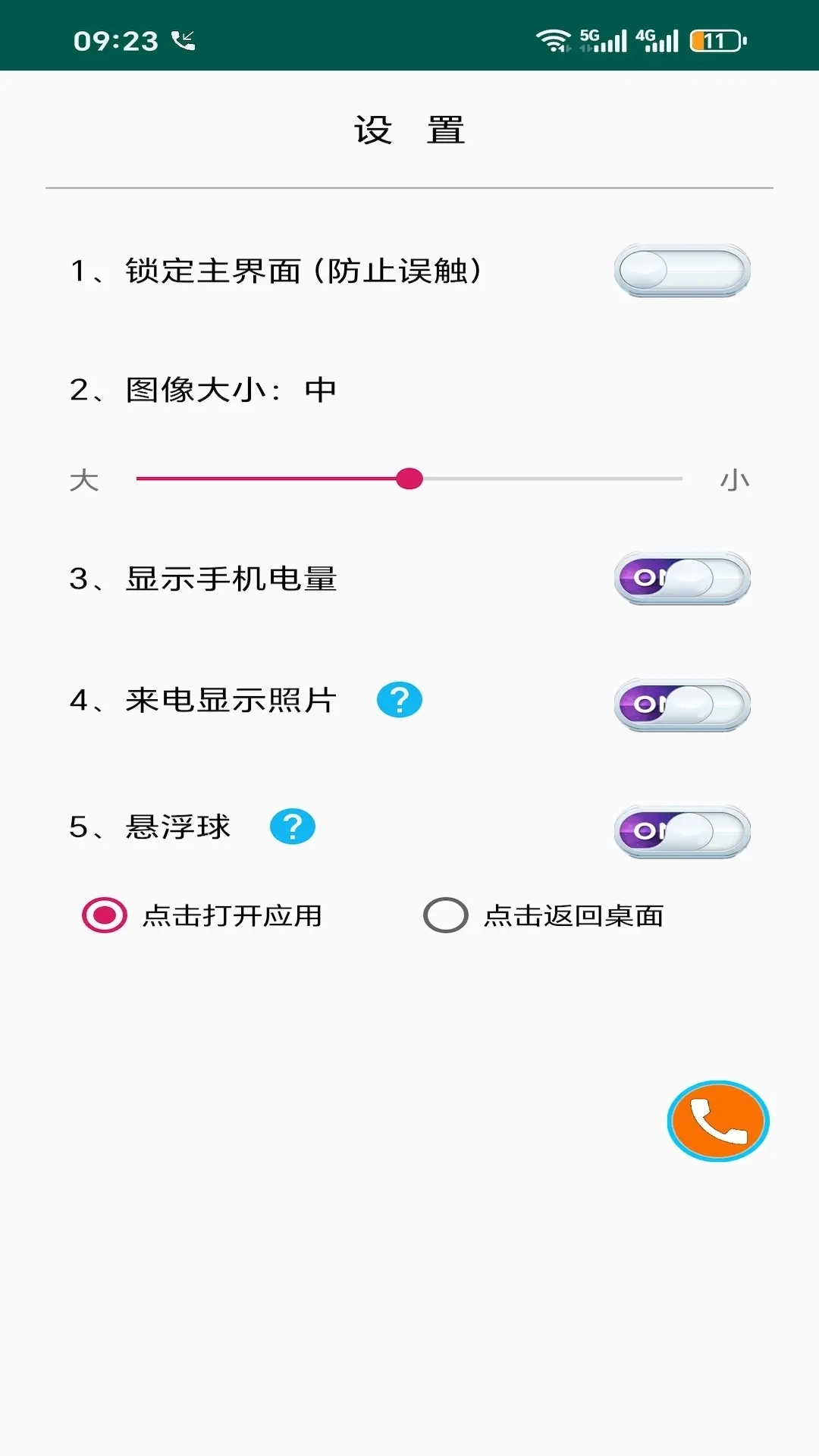
Task: Select the 点击打开应用 radio option
Action: pyautogui.click(x=104, y=915)
